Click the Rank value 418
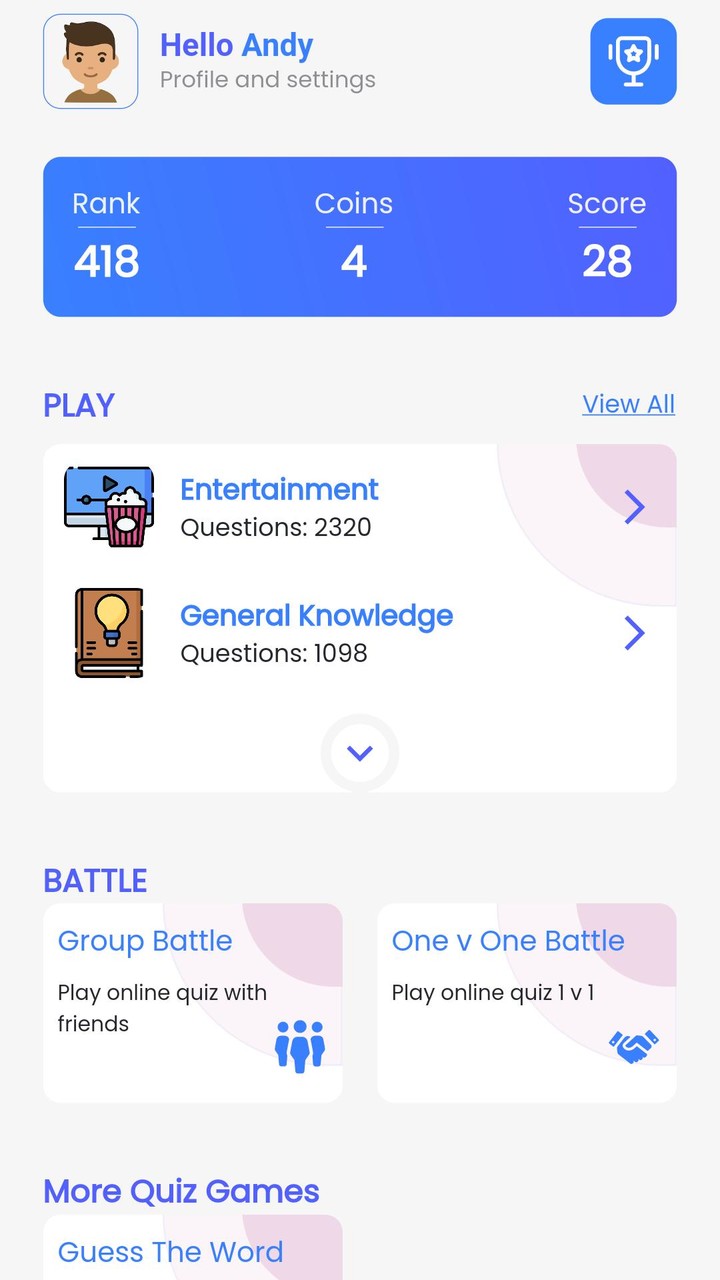The height and width of the screenshot is (1280, 720). 106,262
